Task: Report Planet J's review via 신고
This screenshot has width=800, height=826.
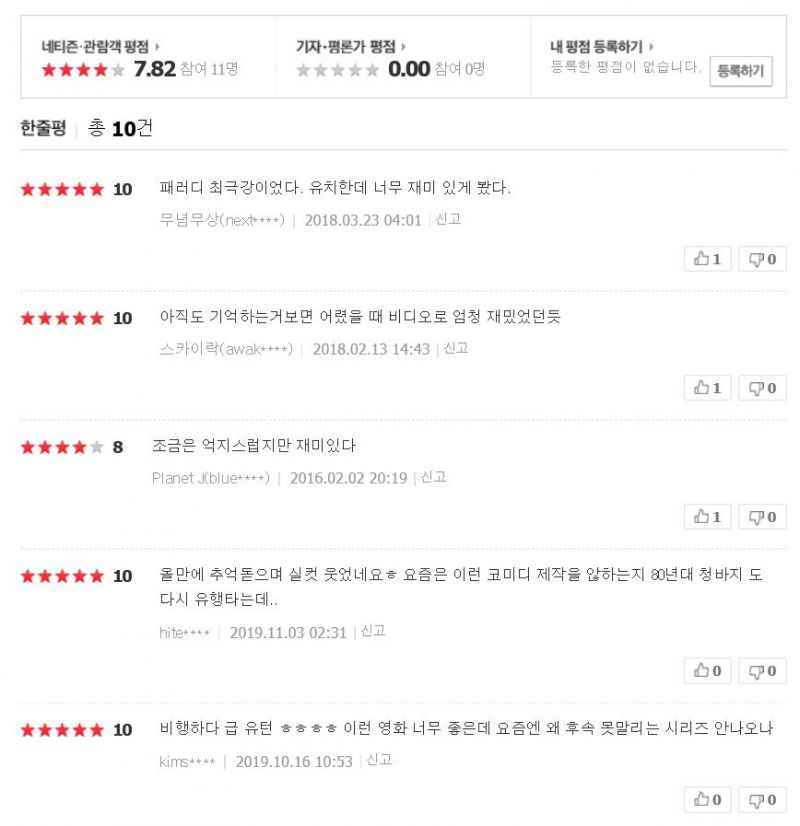Action: (x=433, y=477)
